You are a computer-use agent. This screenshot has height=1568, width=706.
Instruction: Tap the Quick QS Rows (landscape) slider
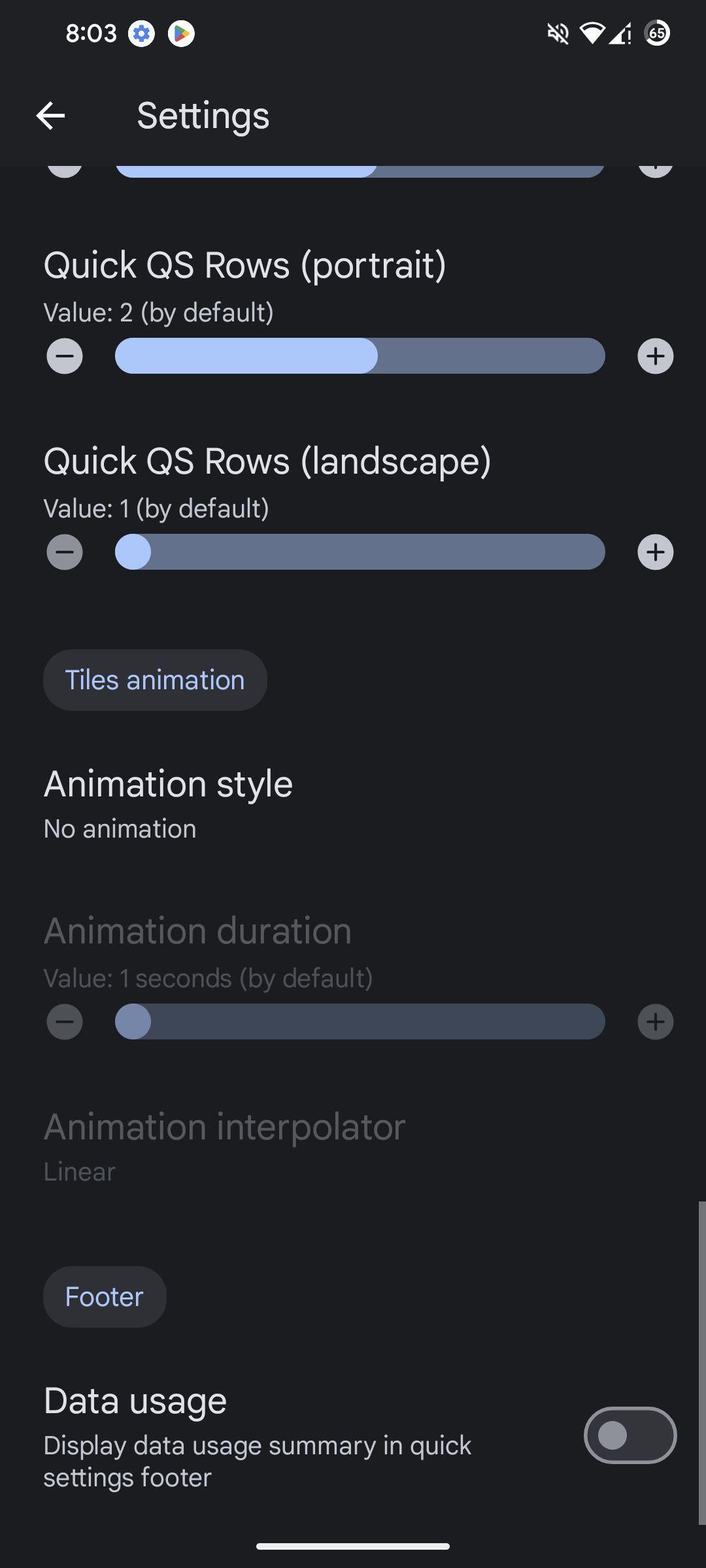[x=360, y=552]
